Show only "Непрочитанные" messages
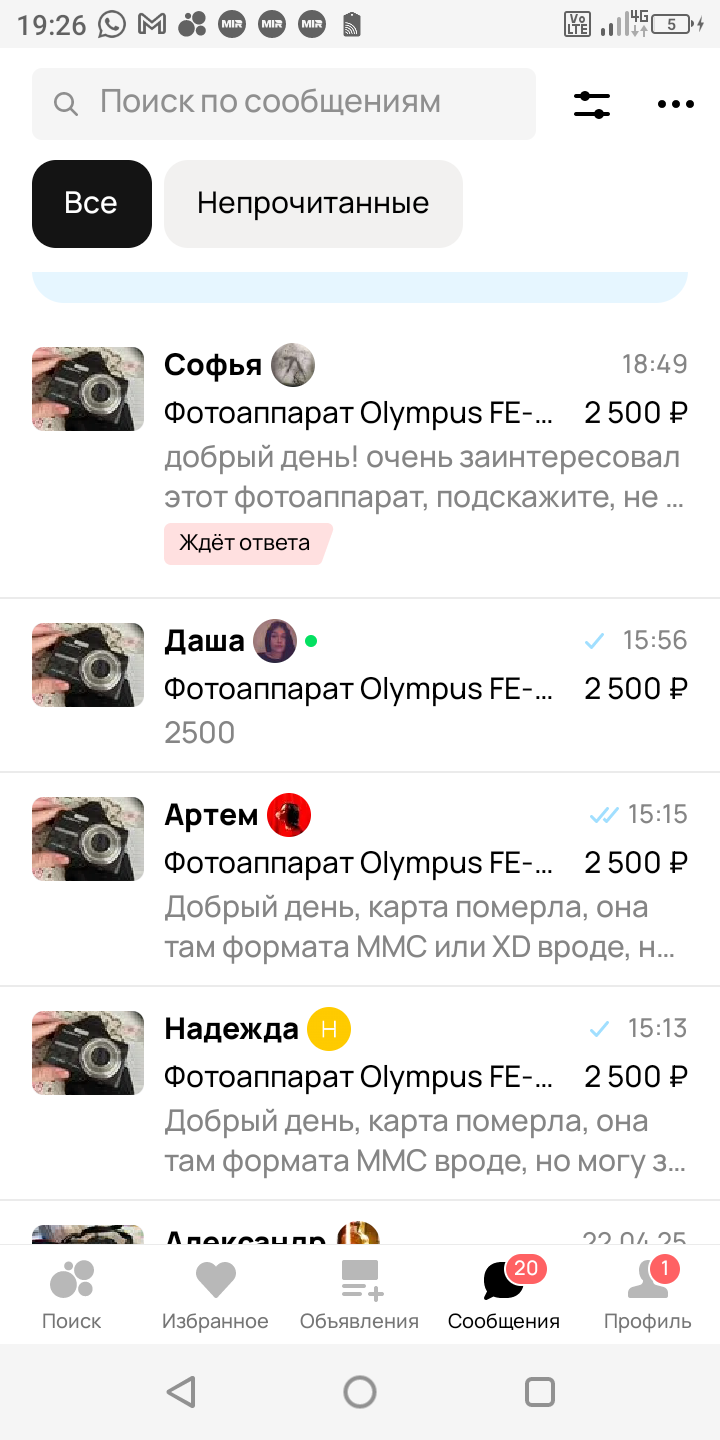The image size is (720, 1440). coord(313,204)
